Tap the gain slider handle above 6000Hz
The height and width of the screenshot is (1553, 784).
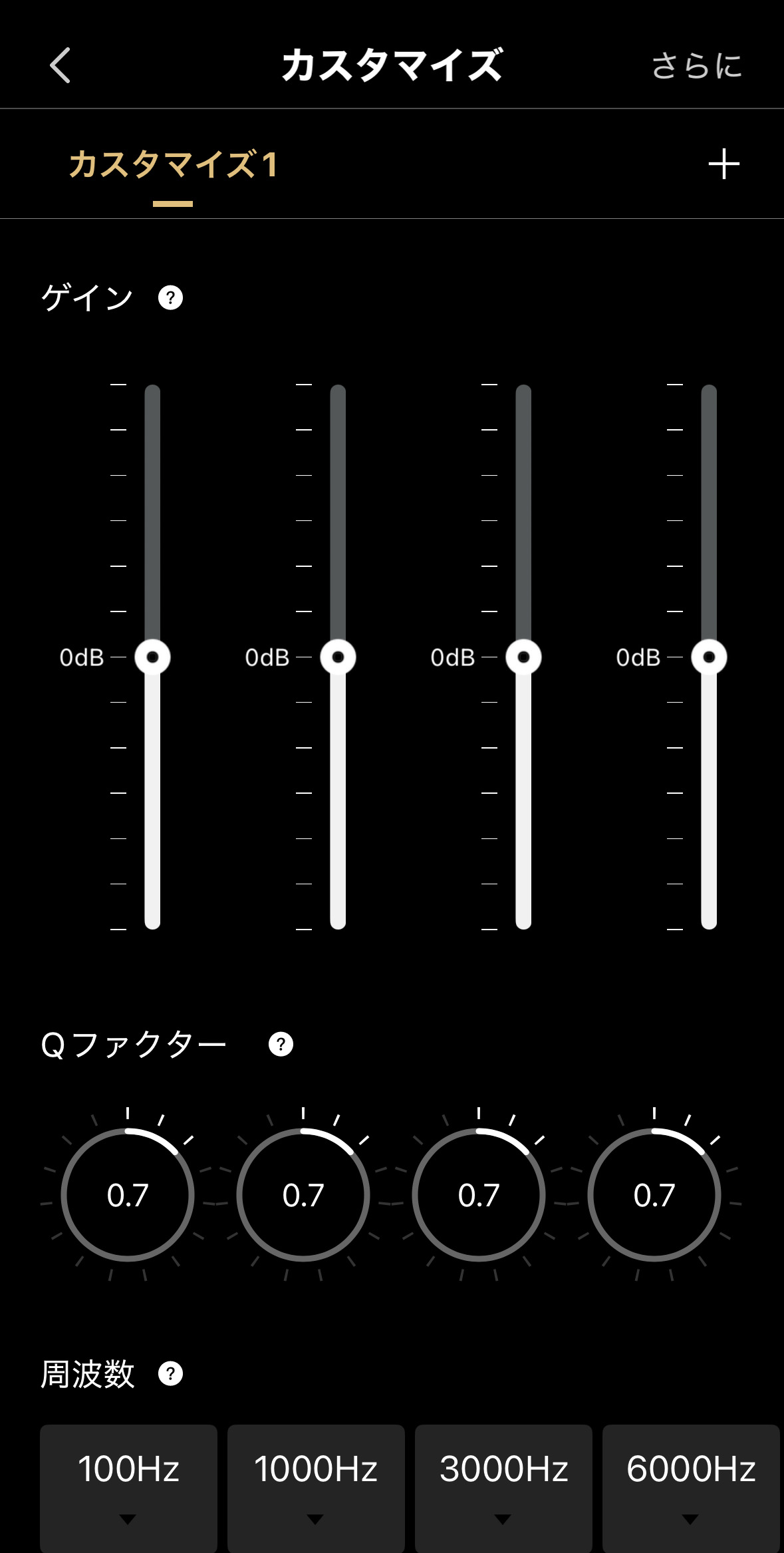click(709, 657)
